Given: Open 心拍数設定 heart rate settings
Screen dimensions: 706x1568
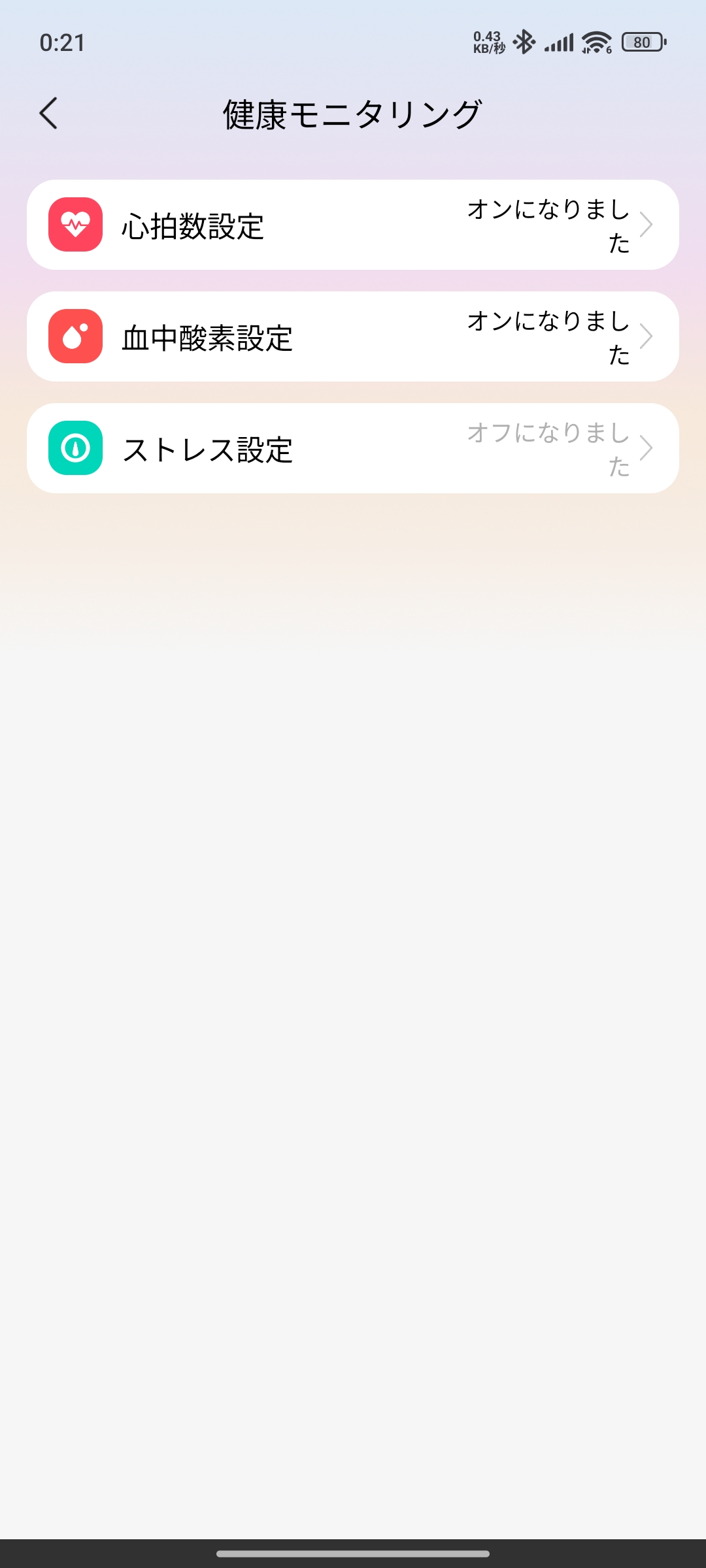Looking at the screenshot, I should (353, 225).
